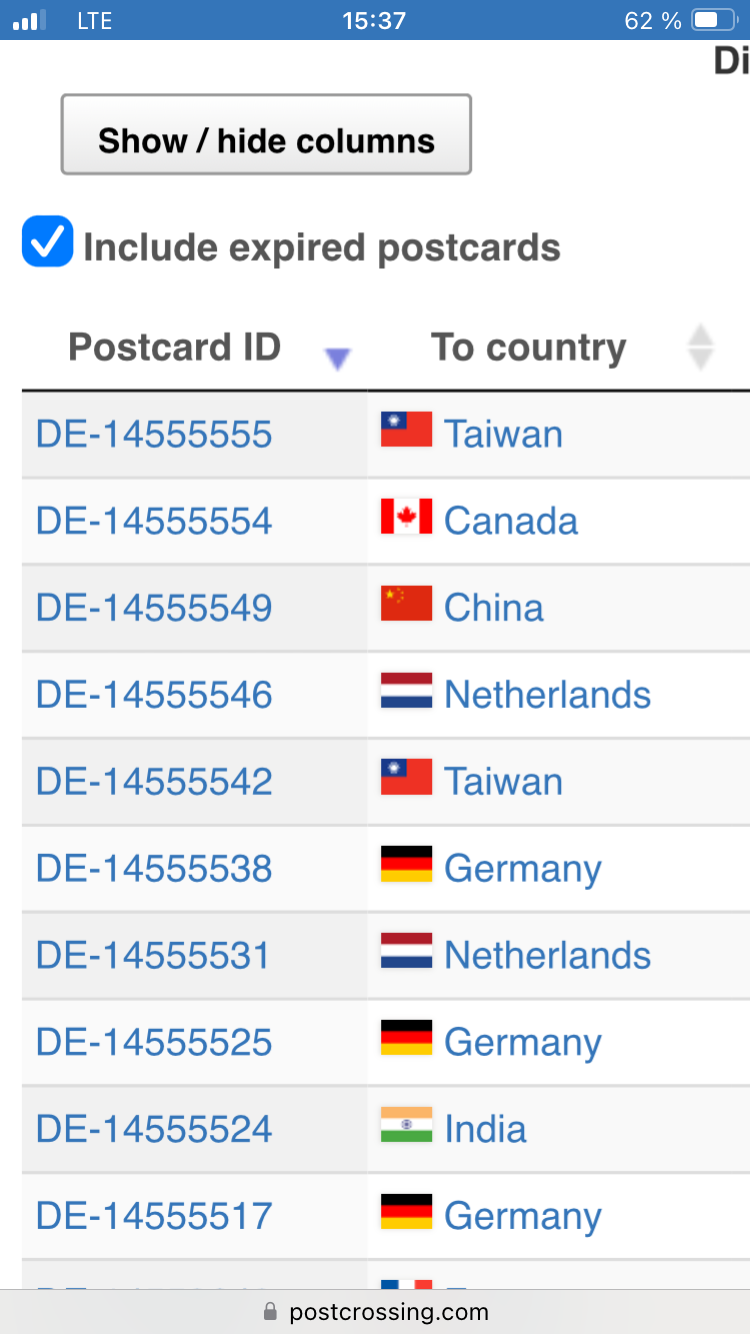Open postcard DE-14555538
This screenshot has width=750, height=1334.
point(154,869)
